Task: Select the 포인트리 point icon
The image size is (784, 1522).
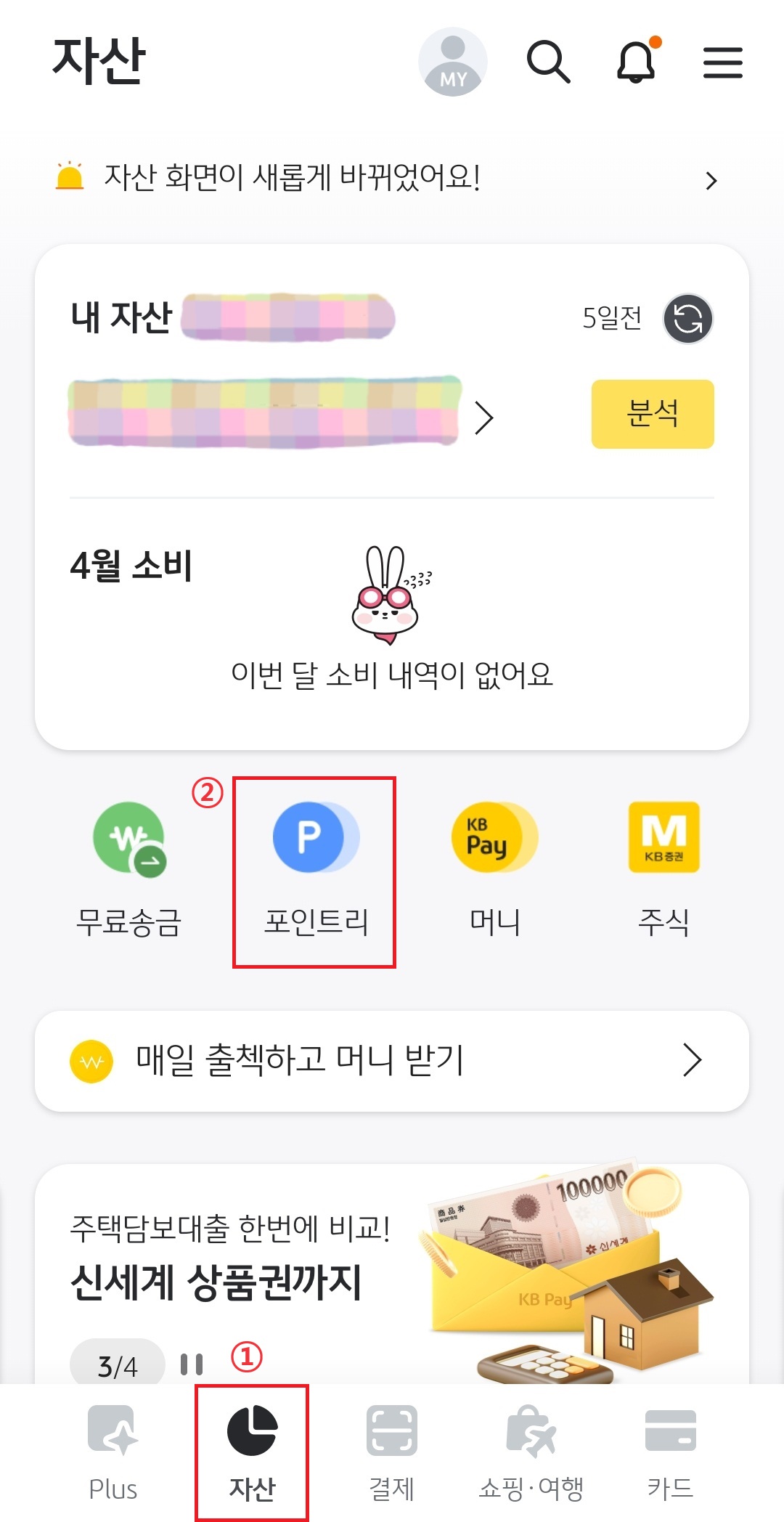Action: click(315, 837)
